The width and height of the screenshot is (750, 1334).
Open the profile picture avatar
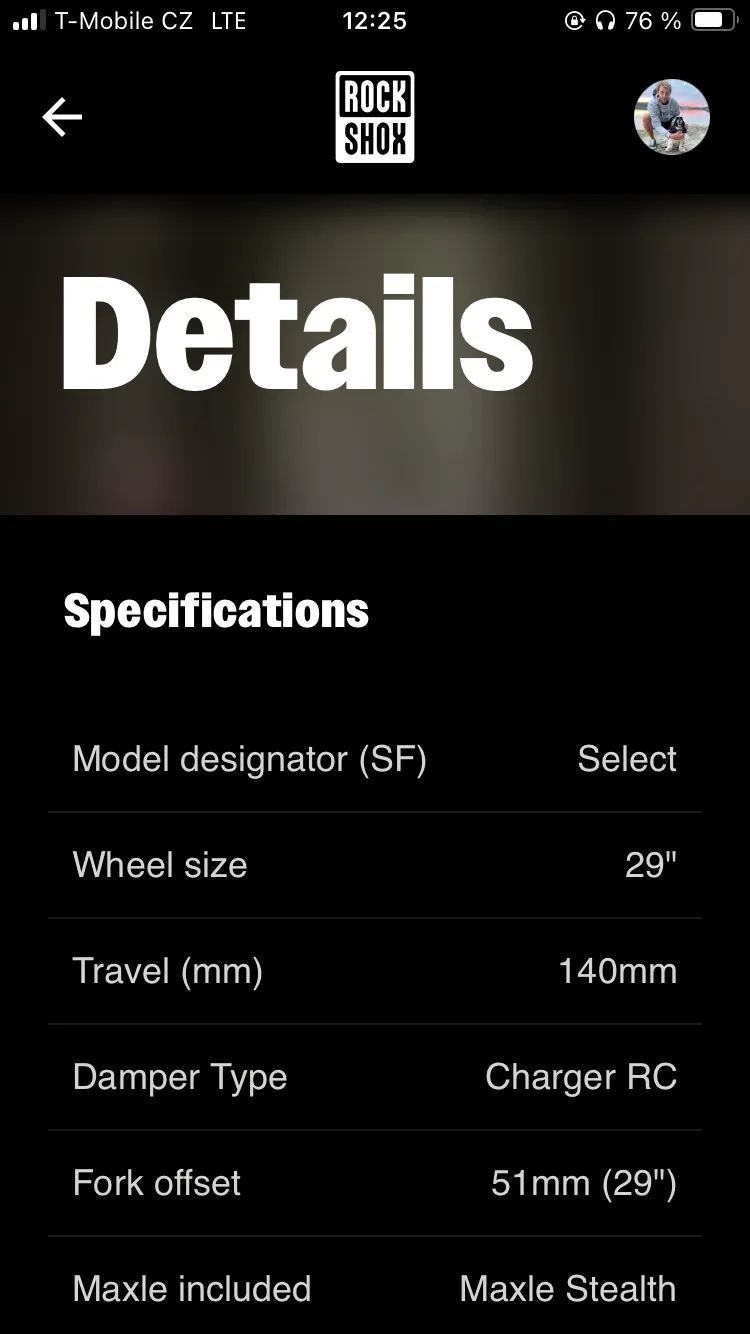[x=671, y=117]
